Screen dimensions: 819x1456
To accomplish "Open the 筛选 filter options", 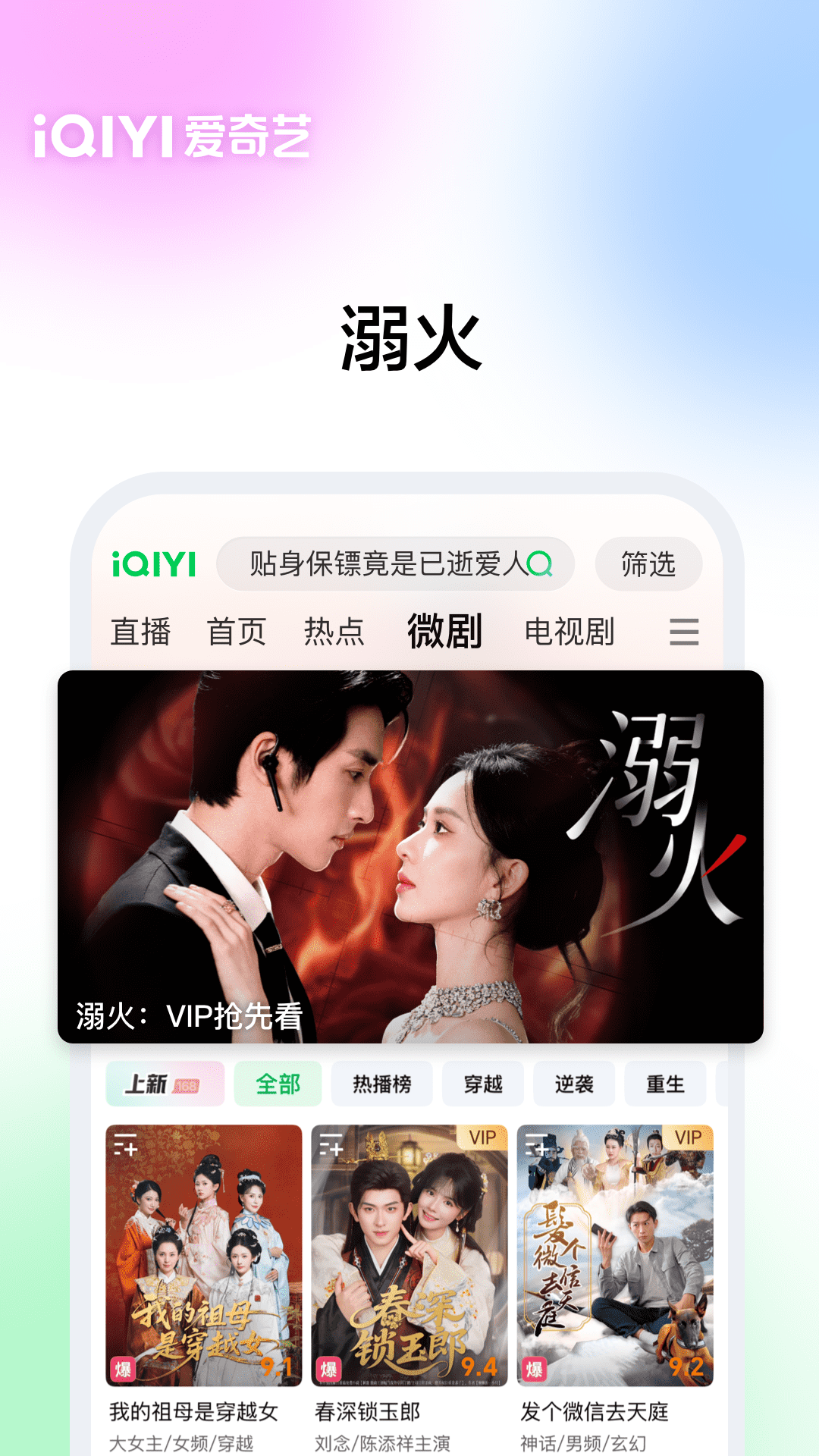I will point(648,563).
